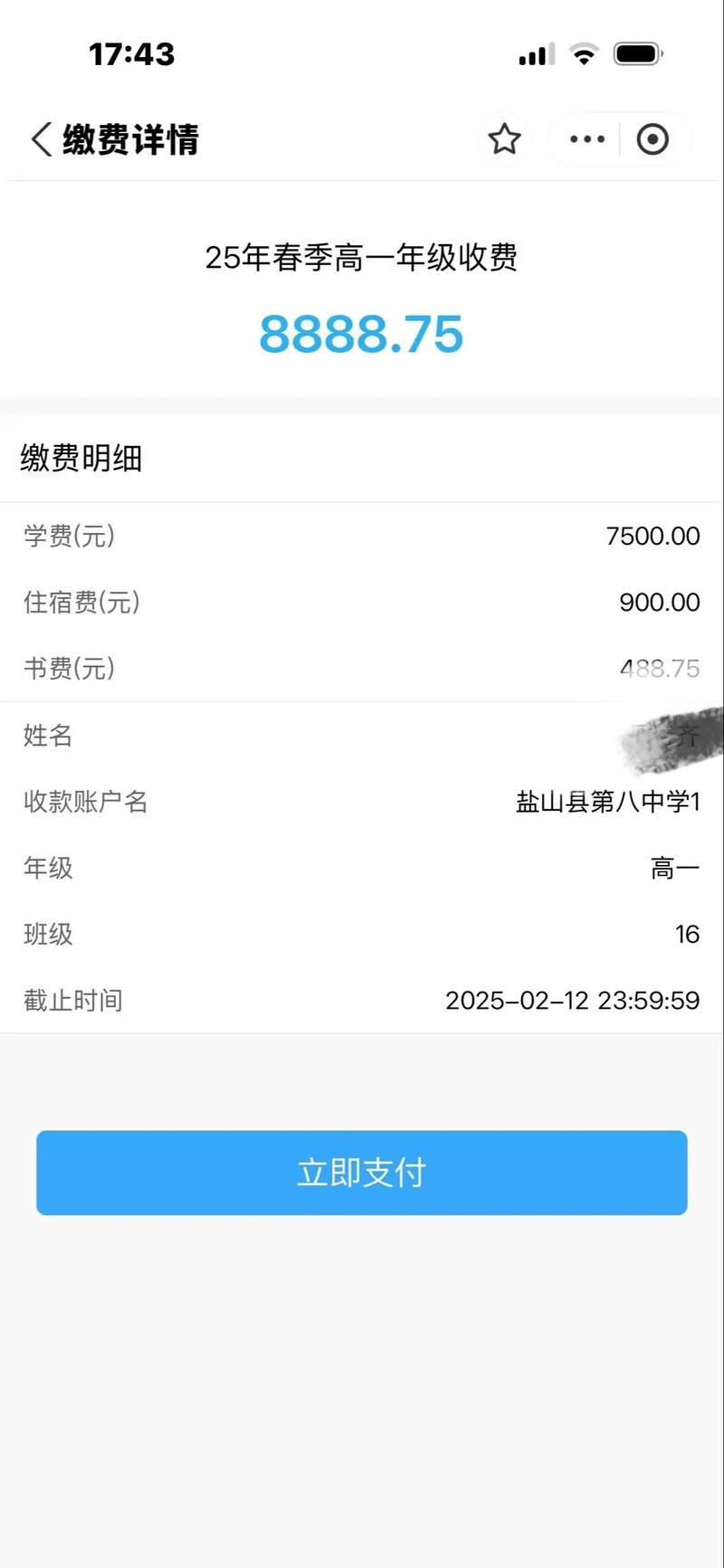724x1568 pixels.
Task: Tap the battery indicator in status bar
Action: pyautogui.click(x=638, y=54)
